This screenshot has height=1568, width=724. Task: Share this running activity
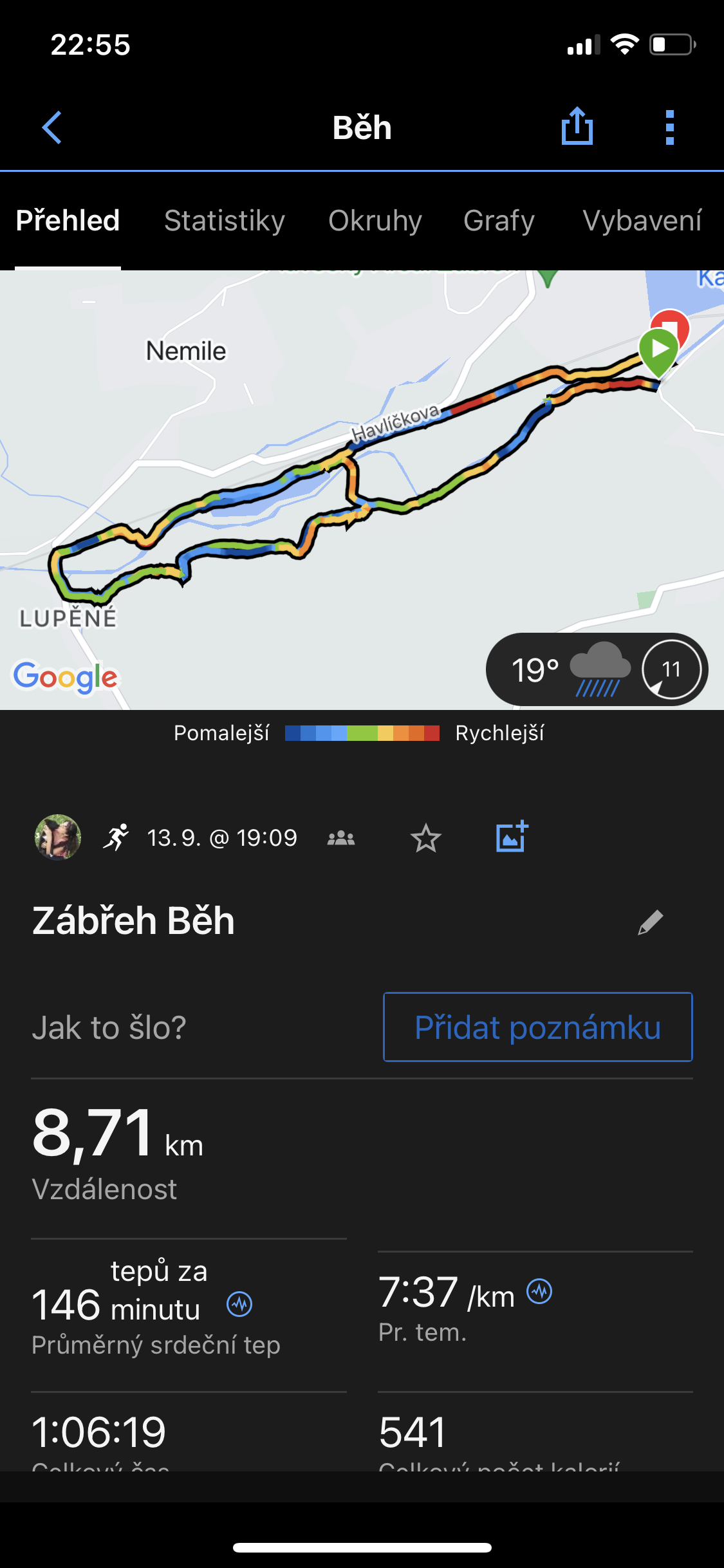pos(577,126)
